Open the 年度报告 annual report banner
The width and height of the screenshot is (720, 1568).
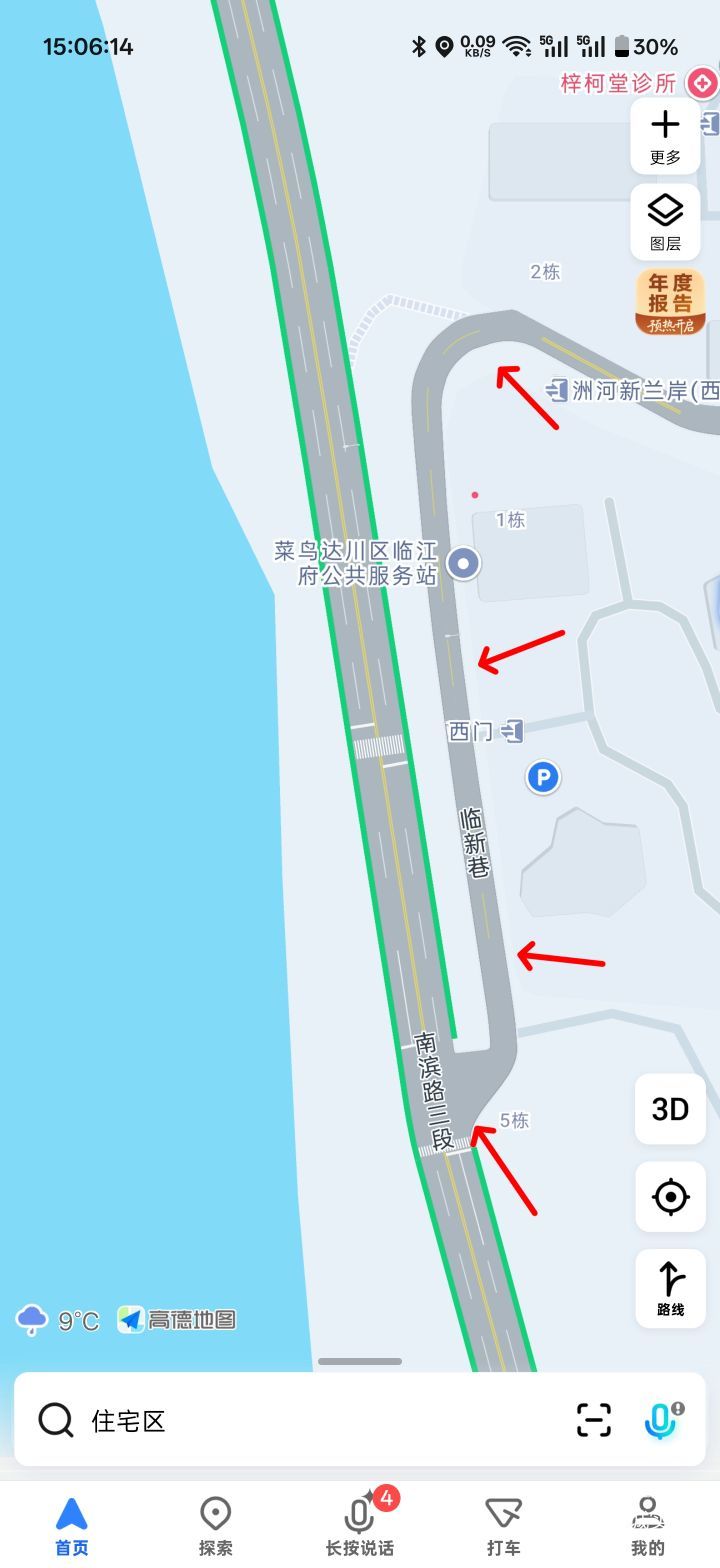click(670, 302)
